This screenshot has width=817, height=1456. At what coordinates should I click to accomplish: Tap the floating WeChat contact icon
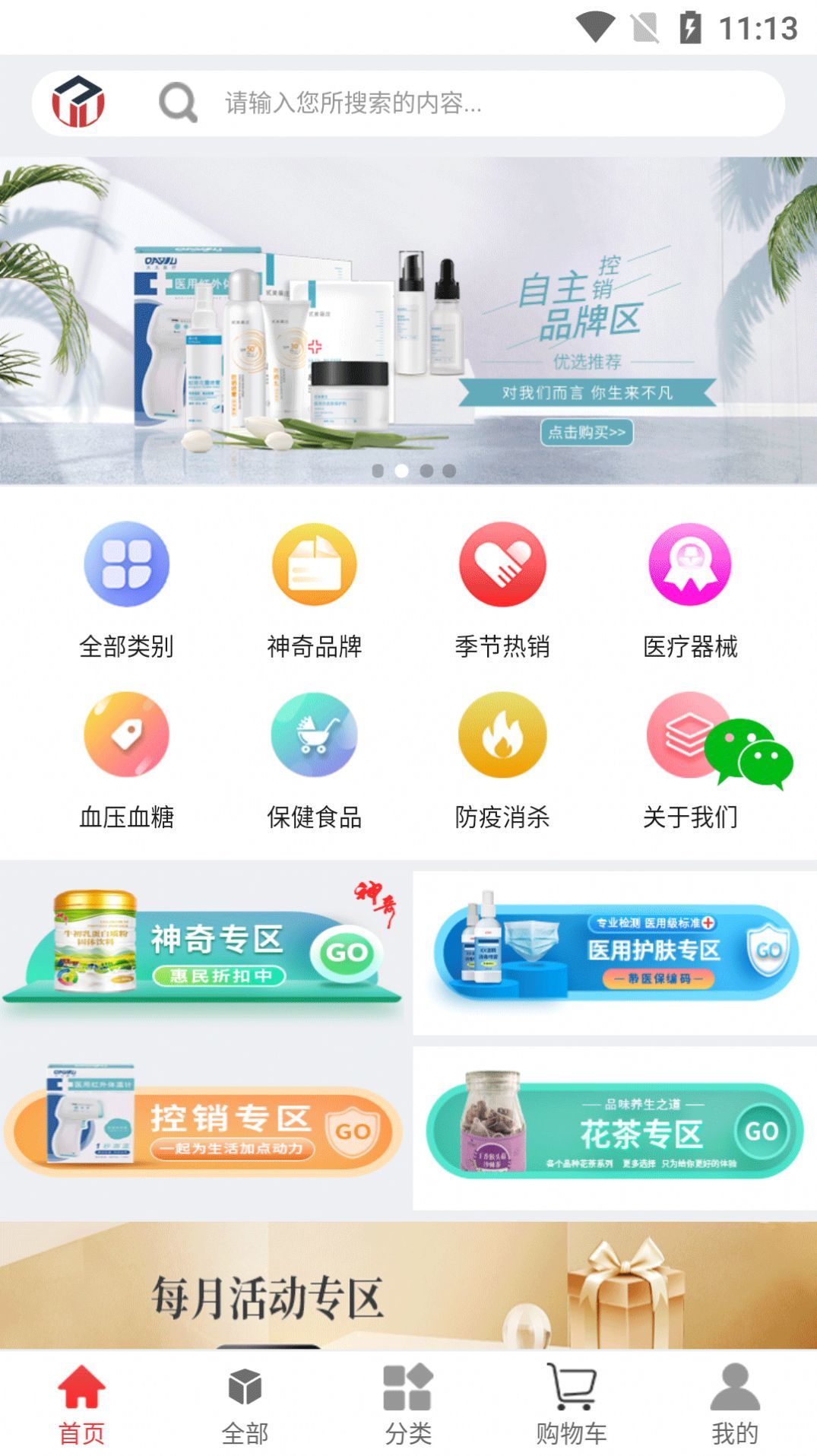click(x=749, y=753)
